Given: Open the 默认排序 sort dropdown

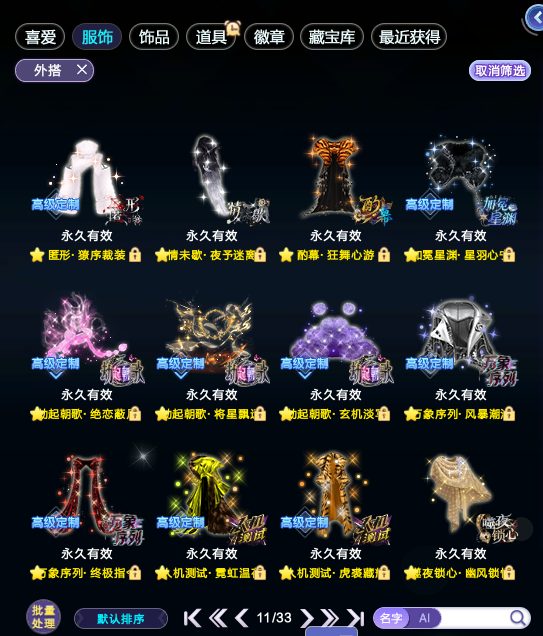Looking at the screenshot, I should point(121,619).
